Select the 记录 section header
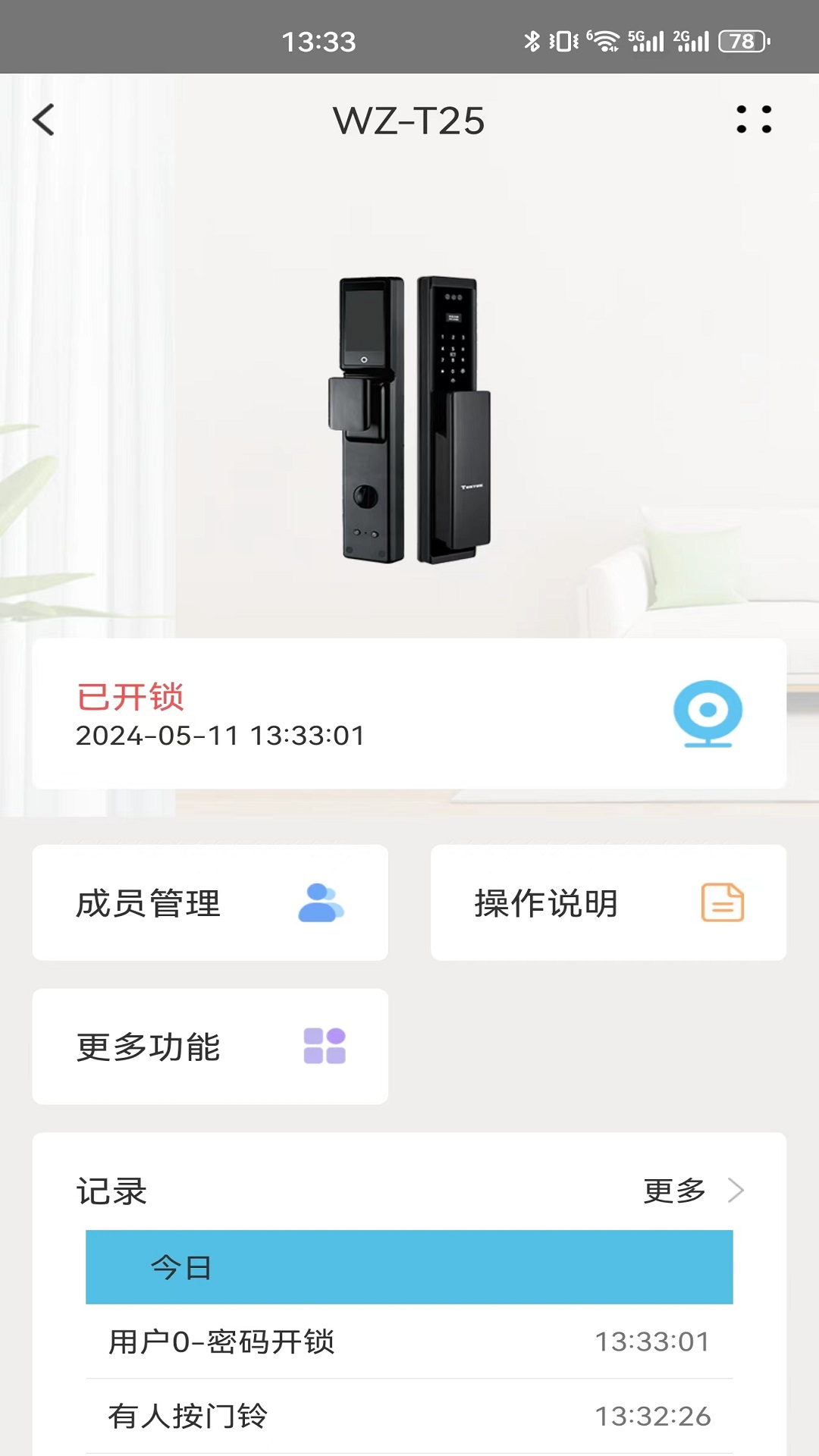Image resolution: width=819 pixels, height=1456 pixels. coord(112,1191)
